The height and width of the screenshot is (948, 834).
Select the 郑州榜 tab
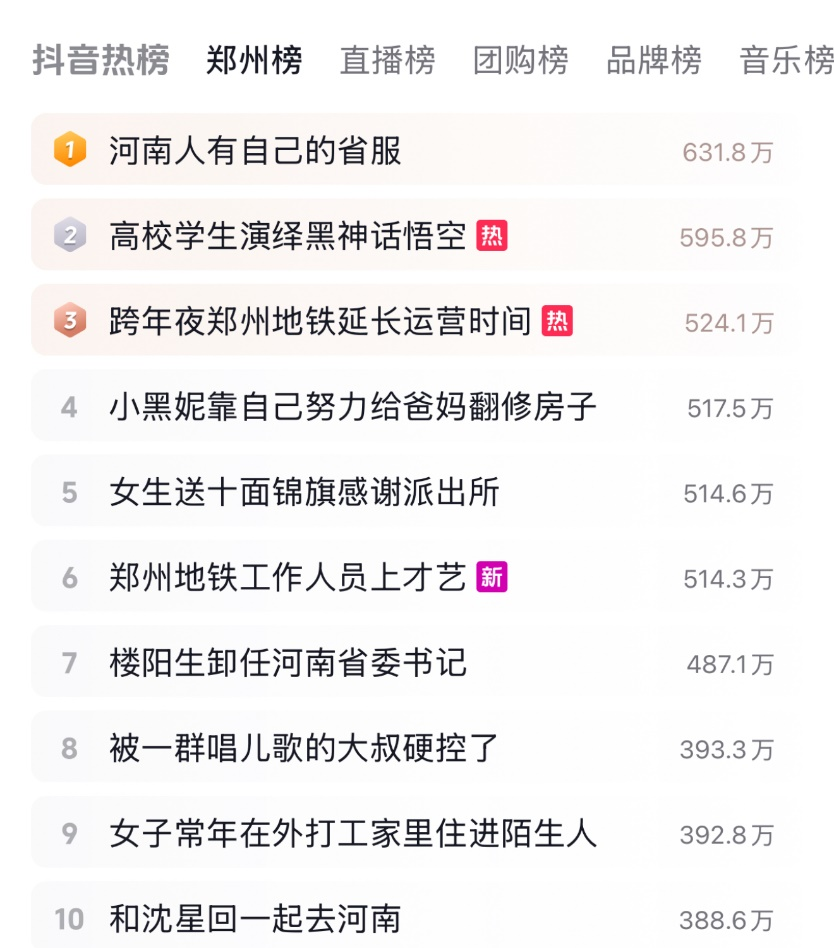coord(254,60)
